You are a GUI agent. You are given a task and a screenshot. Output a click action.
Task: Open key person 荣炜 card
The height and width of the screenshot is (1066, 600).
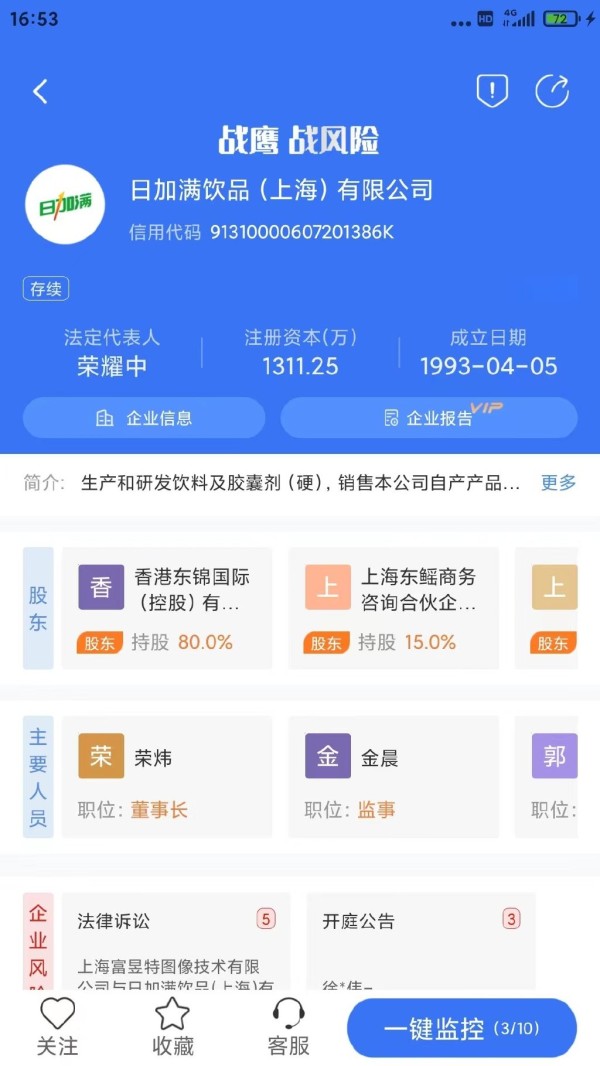167,776
